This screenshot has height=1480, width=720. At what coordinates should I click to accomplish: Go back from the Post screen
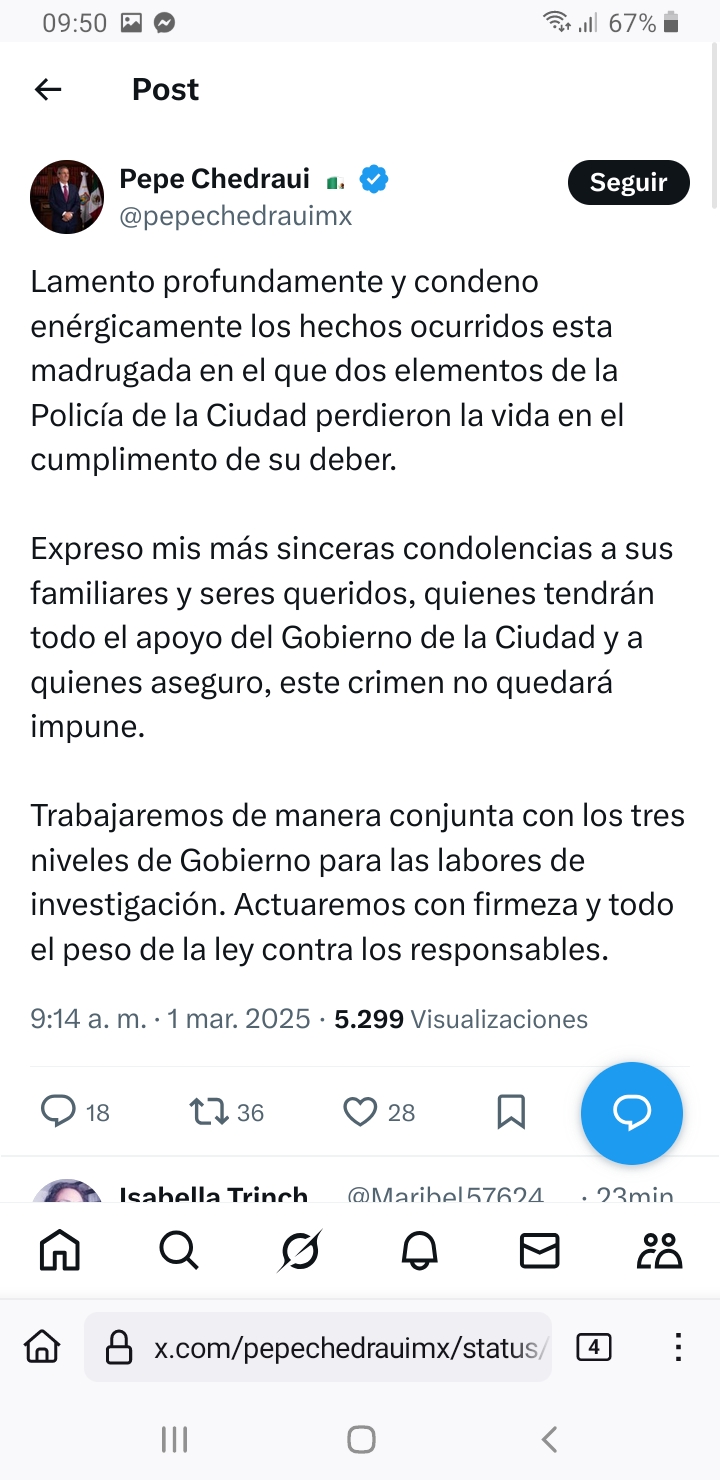click(48, 90)
